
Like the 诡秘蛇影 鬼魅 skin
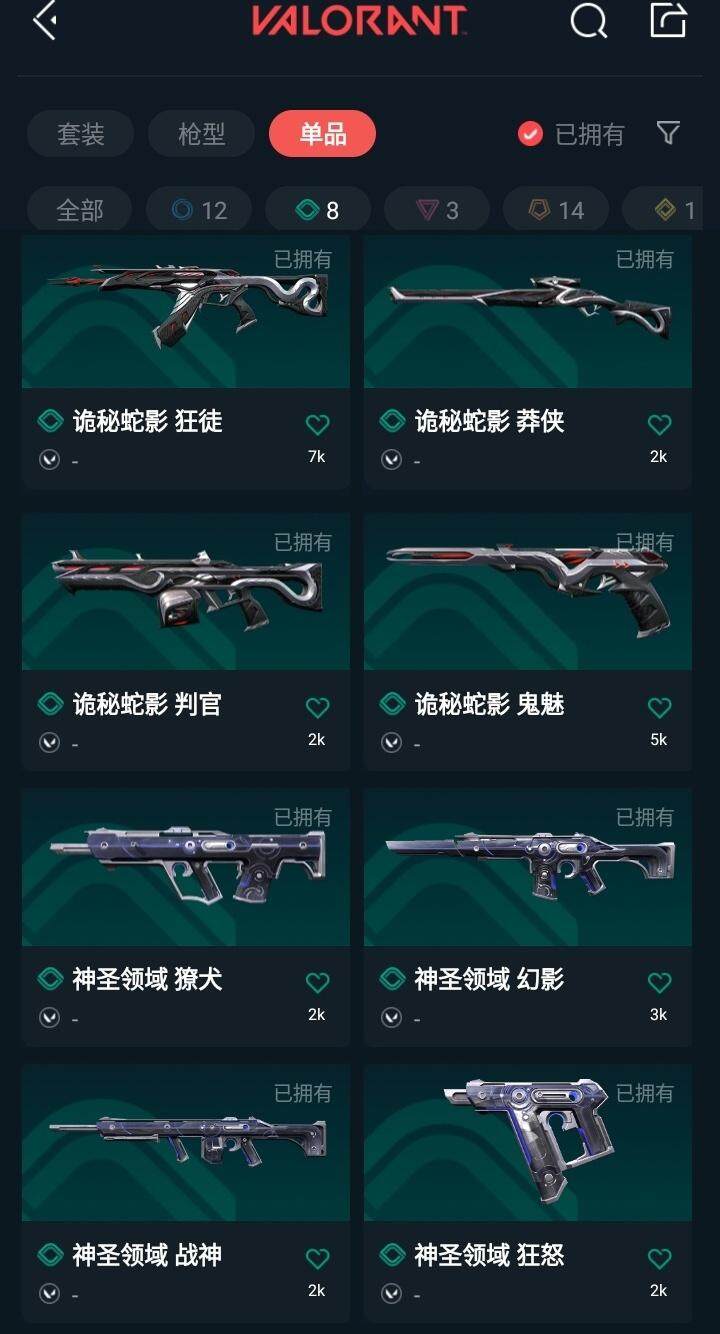point(659,708)
